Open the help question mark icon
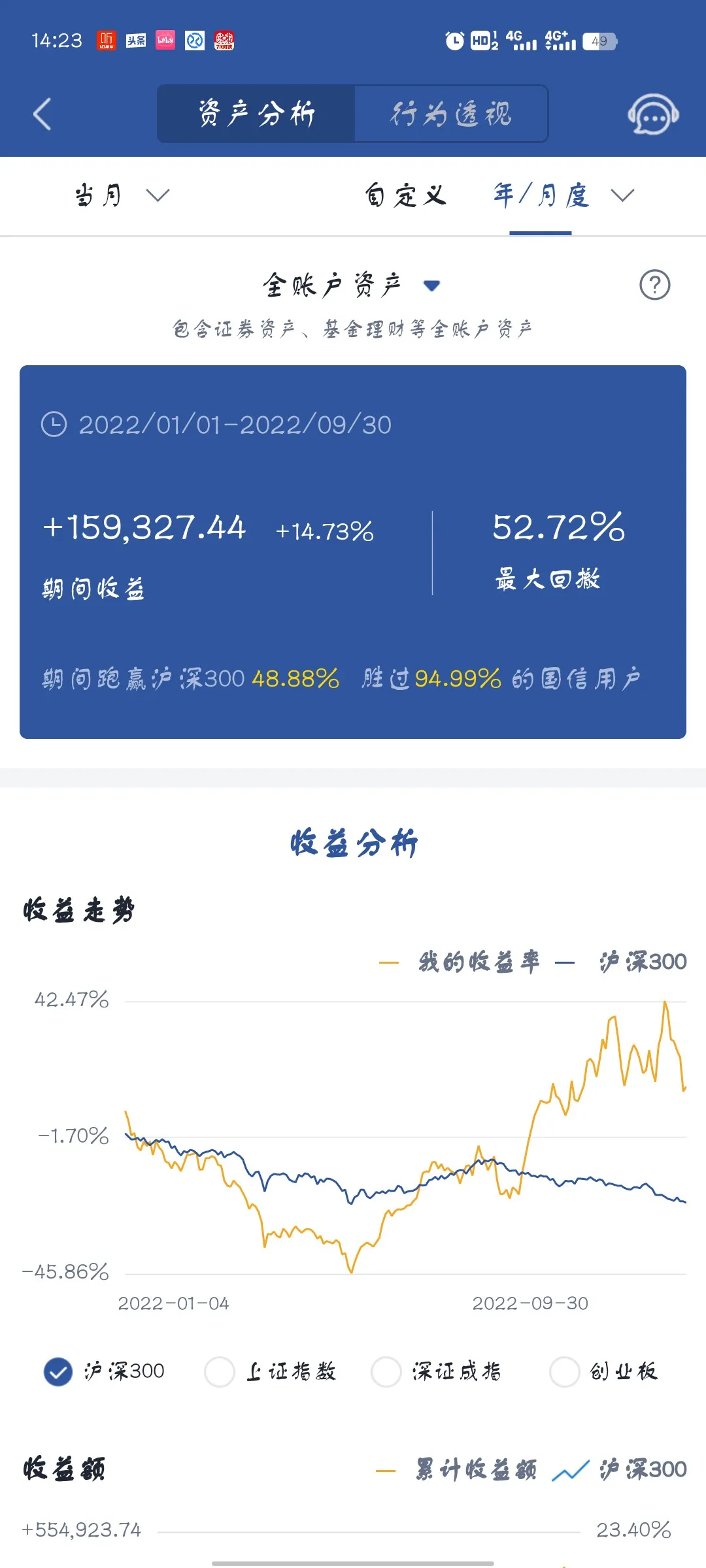This screenshot has width=706, height=1568. click(654, 285)
